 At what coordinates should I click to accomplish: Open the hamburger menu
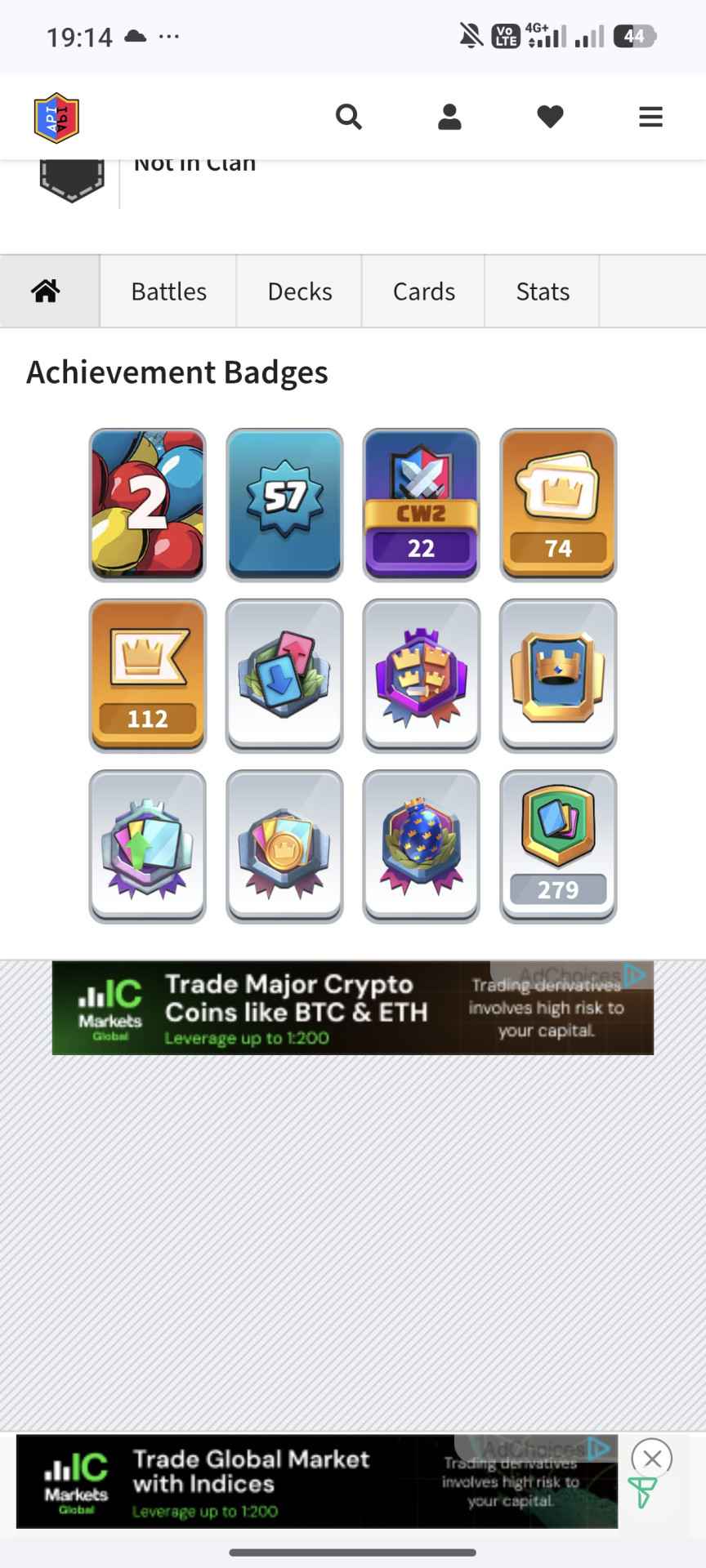pos(650,118)
